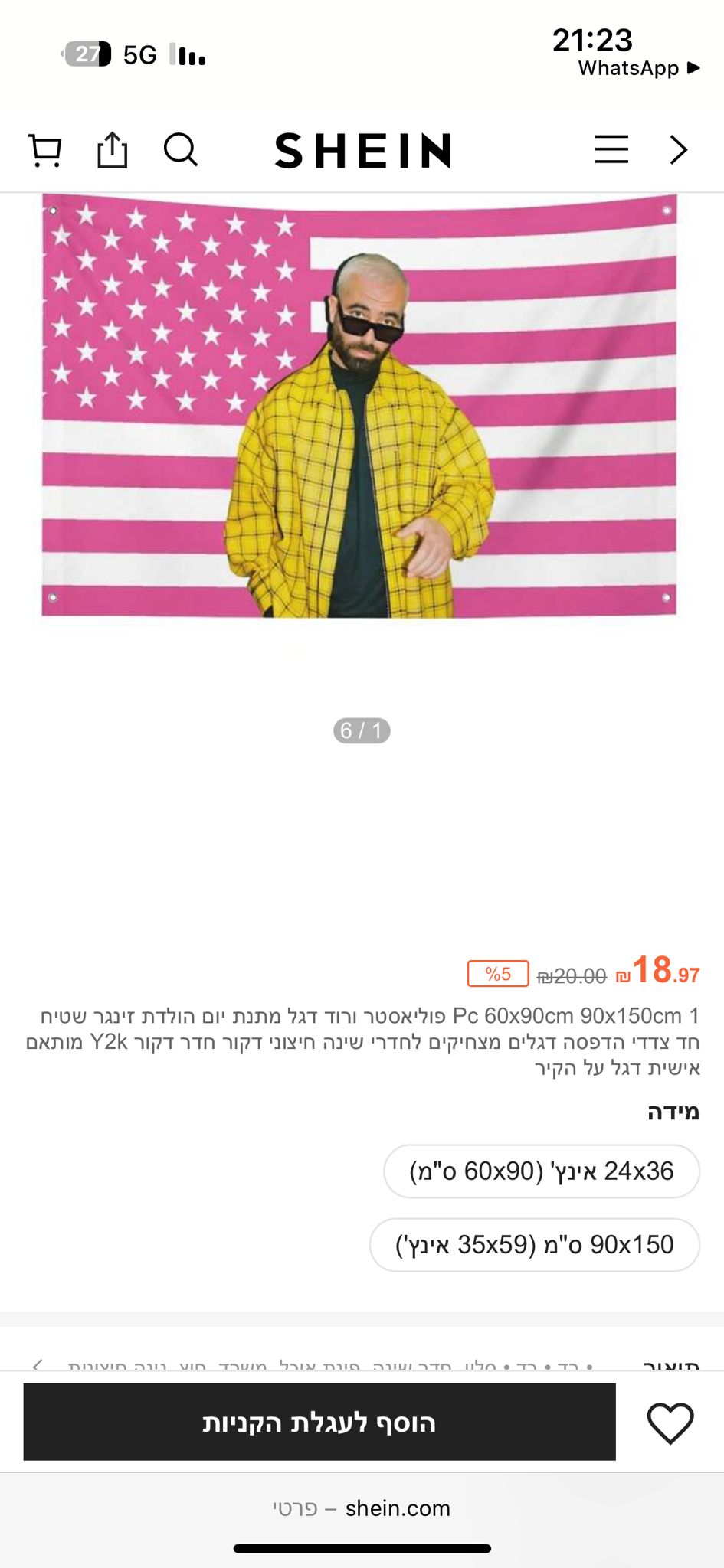
Task: Save product to wishlist heart
Action: point(670,1423)
